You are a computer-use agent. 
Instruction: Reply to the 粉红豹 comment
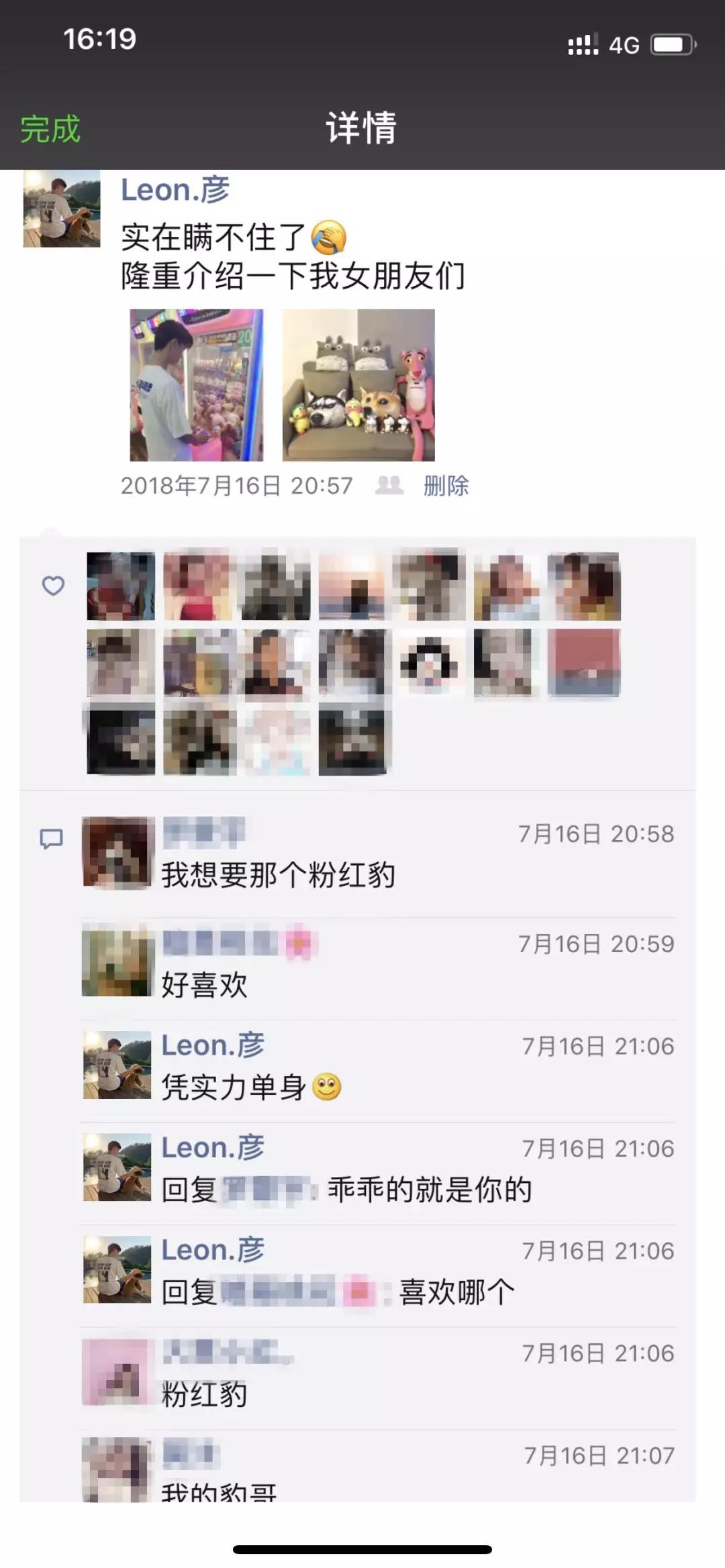click(205, 1395)
